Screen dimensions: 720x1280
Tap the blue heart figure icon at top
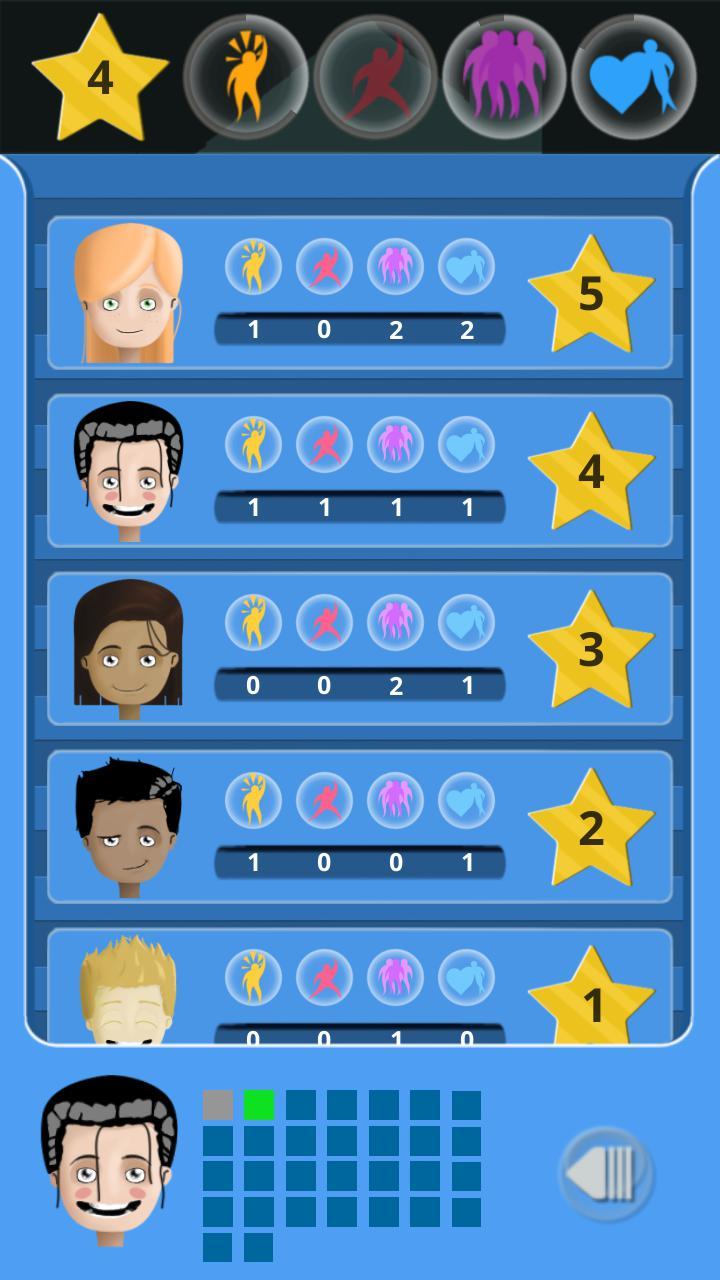(x=633, y=77)
